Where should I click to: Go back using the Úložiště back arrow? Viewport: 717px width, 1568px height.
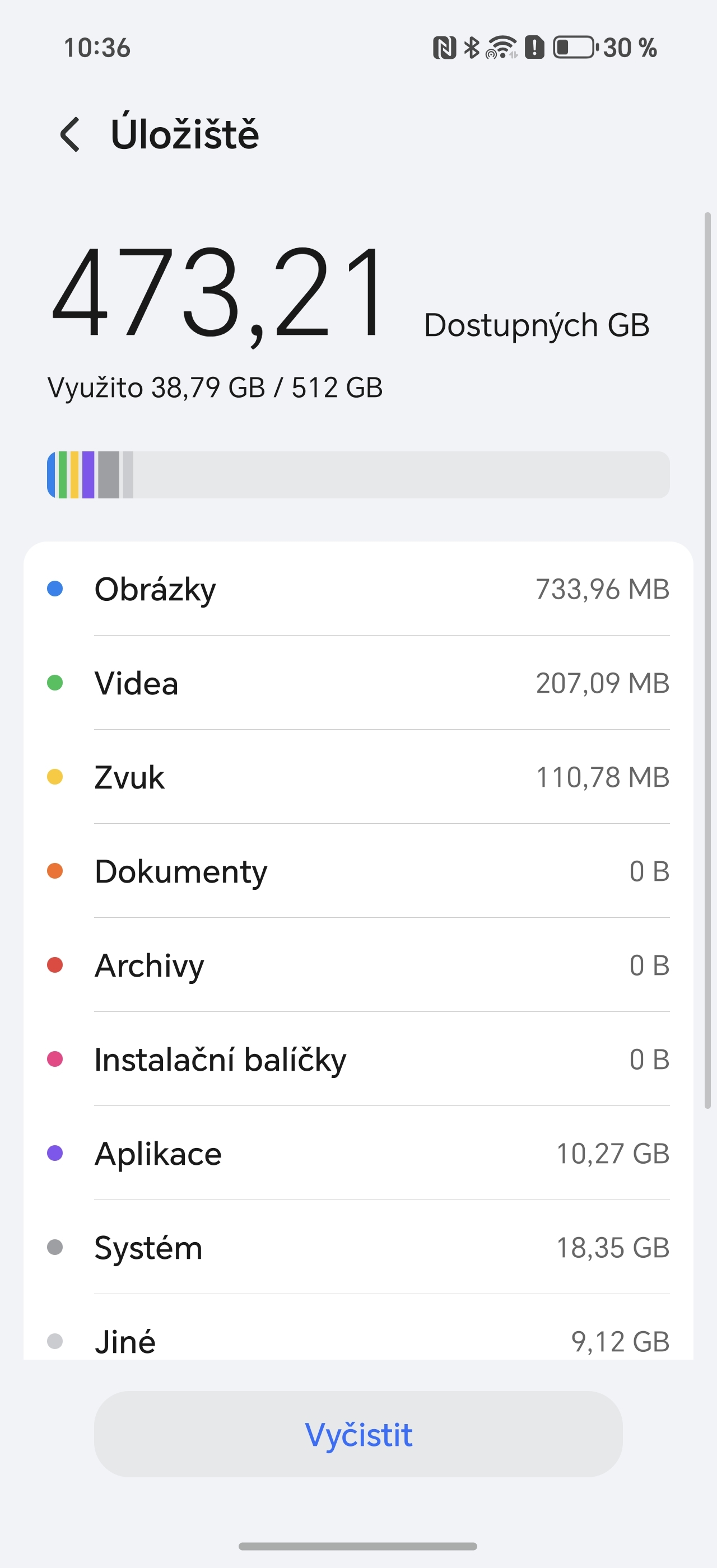pyautogui.click(x=71, y=135)
